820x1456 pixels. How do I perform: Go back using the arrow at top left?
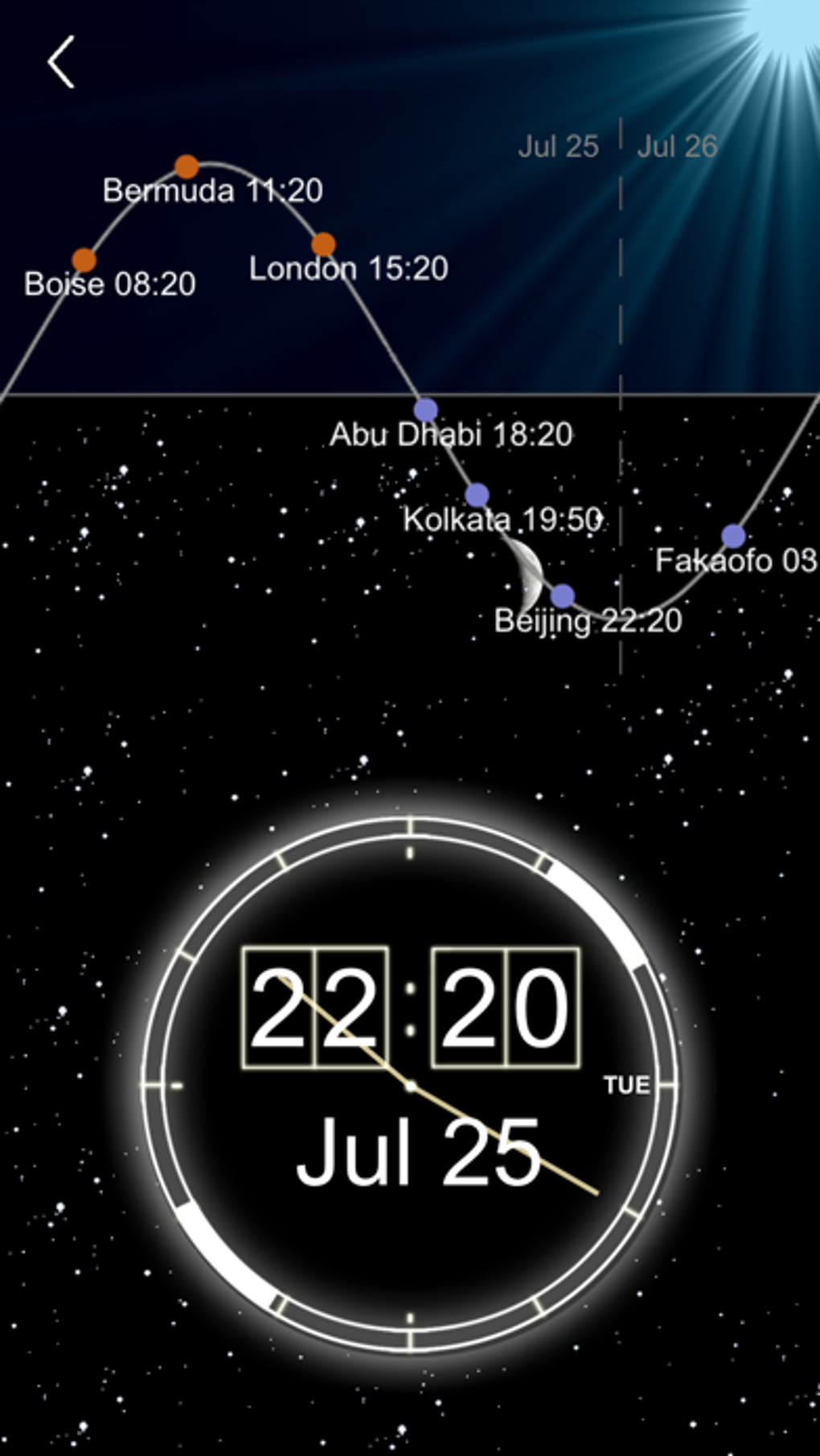tap(60, 63)
